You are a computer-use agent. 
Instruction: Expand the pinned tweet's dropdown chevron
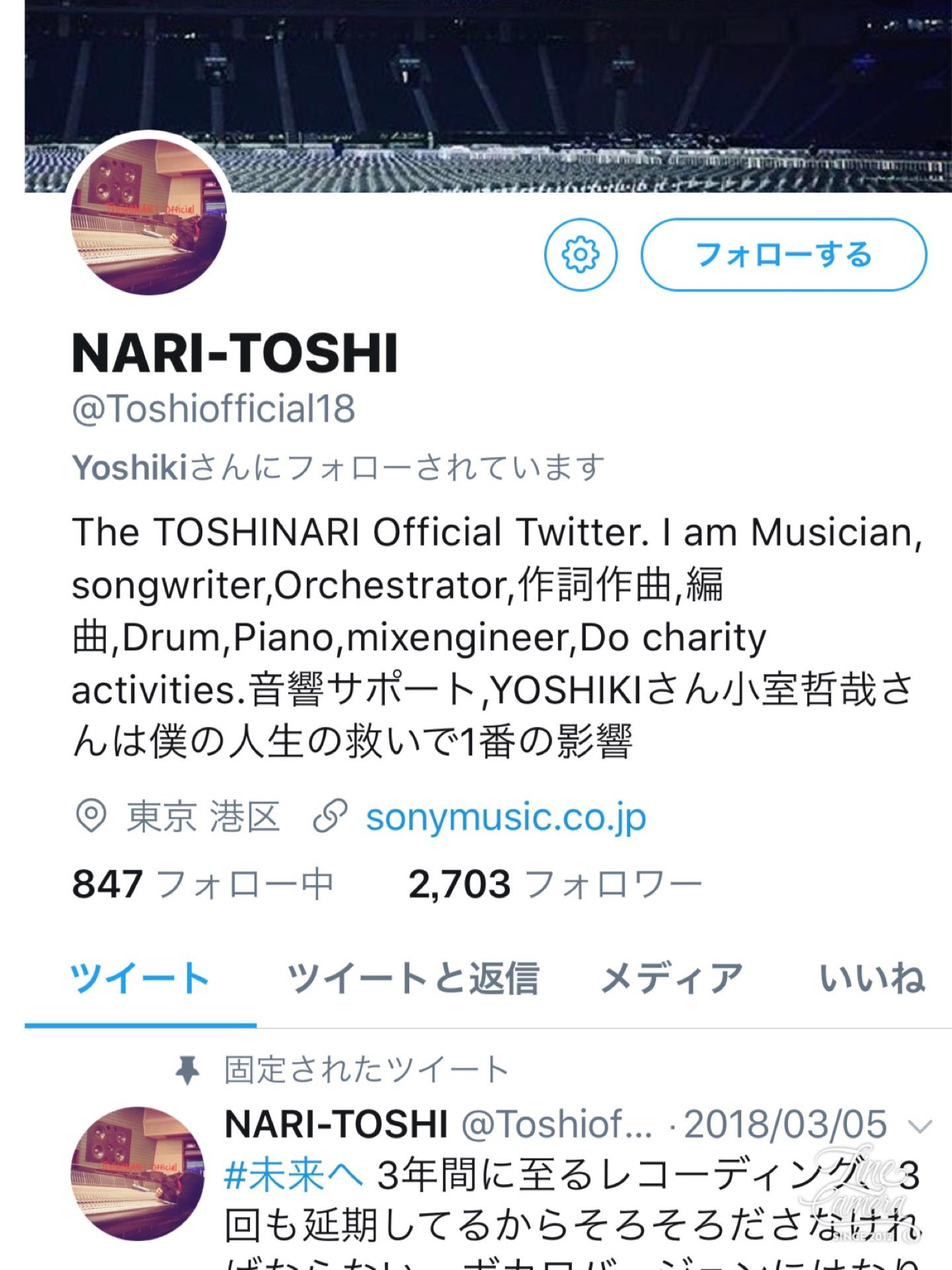(x=920, y=1125)
